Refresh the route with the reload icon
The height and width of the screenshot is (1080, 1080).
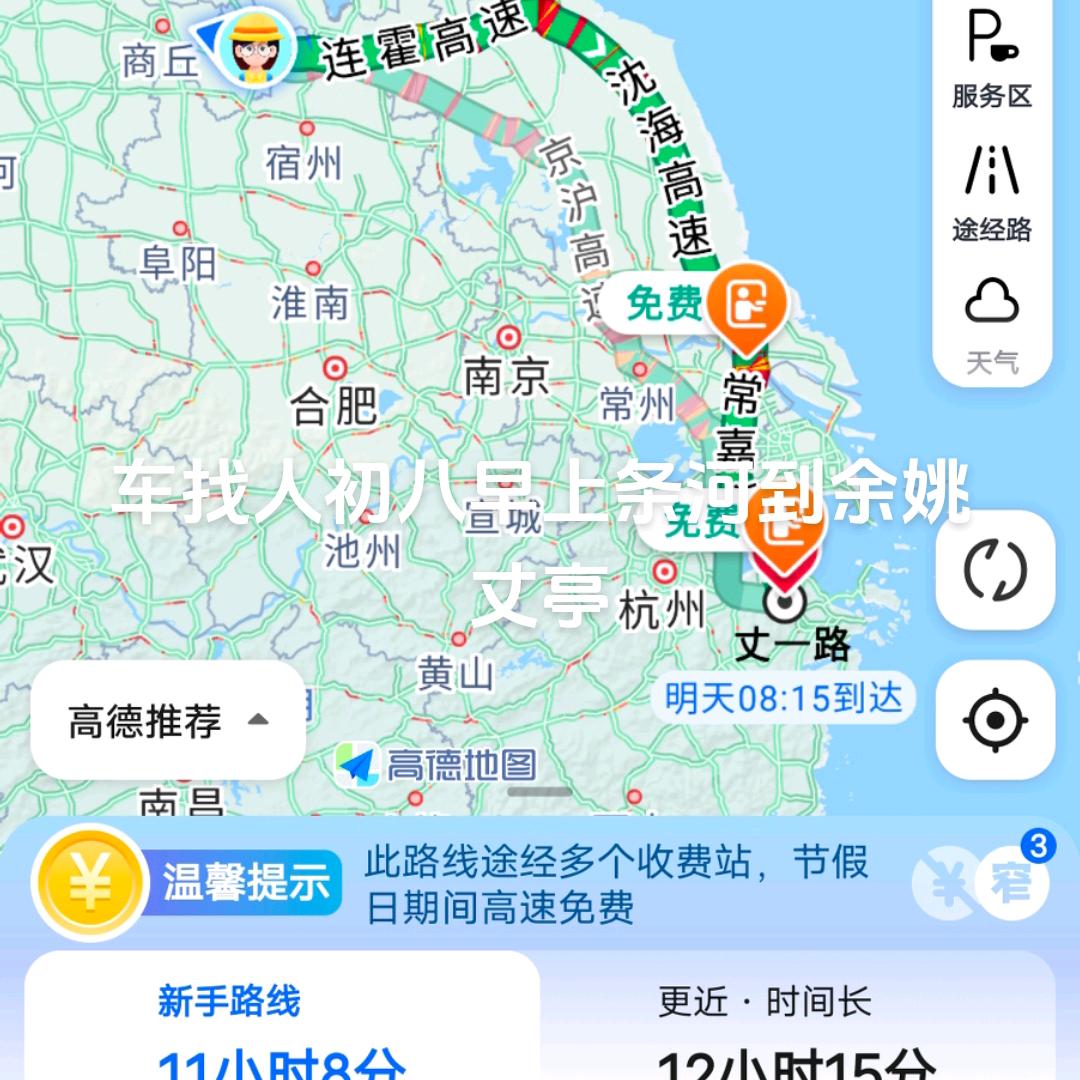pos(995,569)
